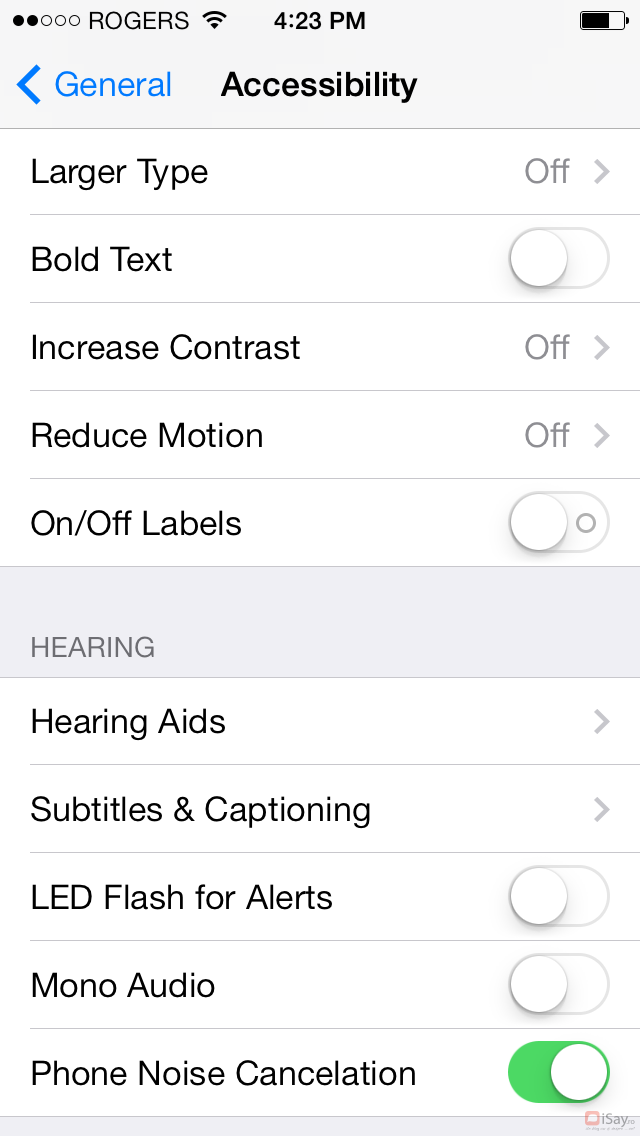Open Hearing Aids settings
Image resolution: width=640 pixels, height=1136 pixels.
click(x=320, y=721)
